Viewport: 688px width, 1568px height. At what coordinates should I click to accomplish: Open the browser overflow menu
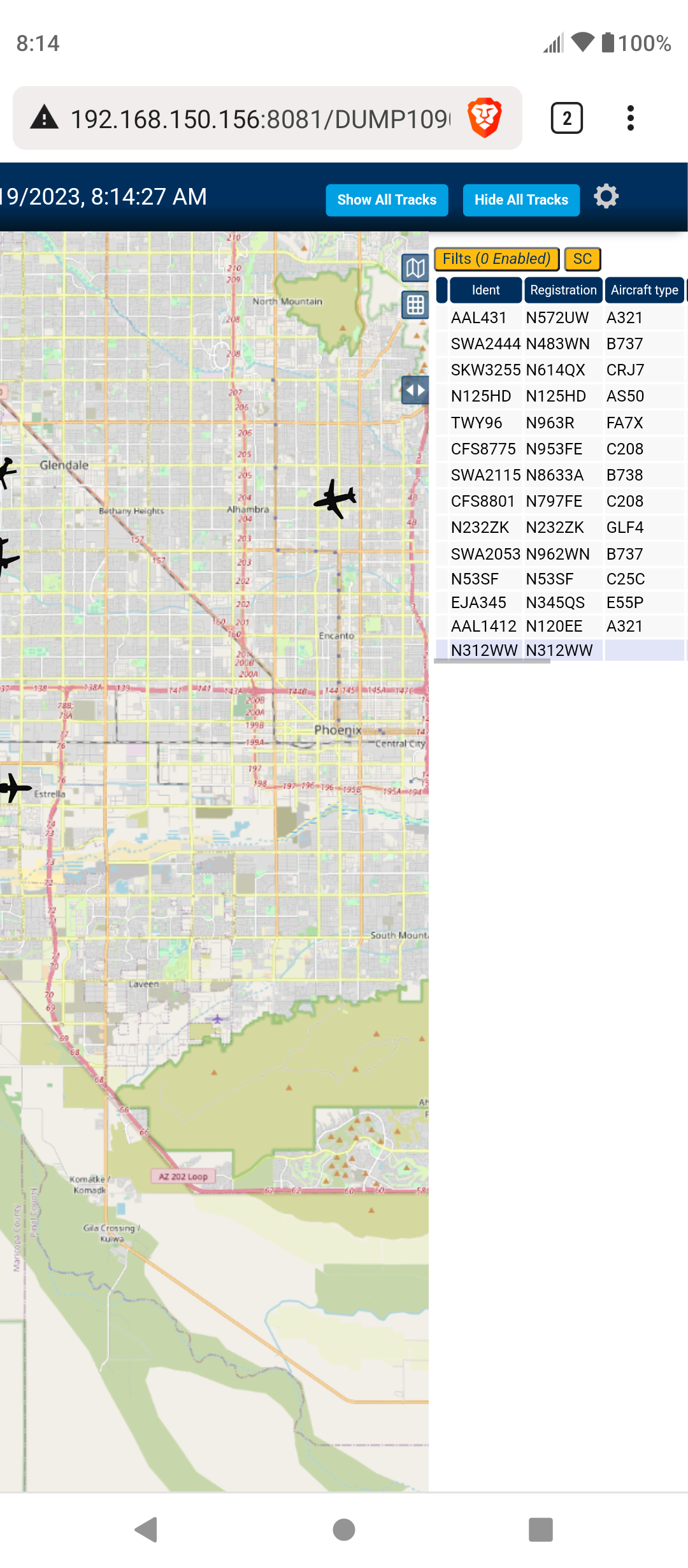click(630, 118)
